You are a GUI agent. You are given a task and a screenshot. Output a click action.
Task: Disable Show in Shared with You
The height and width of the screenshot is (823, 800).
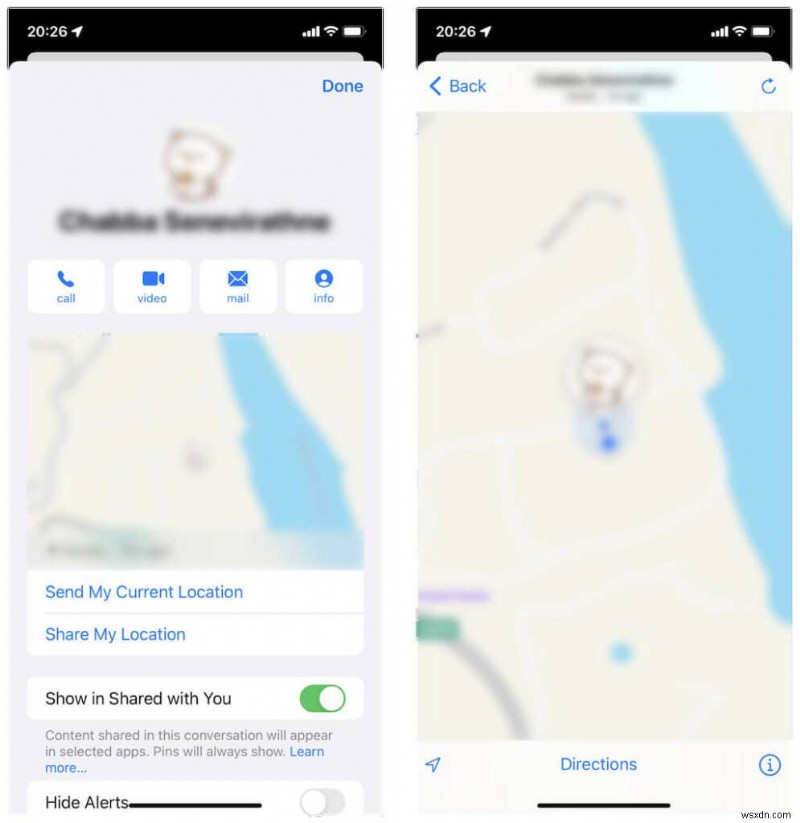322,698
